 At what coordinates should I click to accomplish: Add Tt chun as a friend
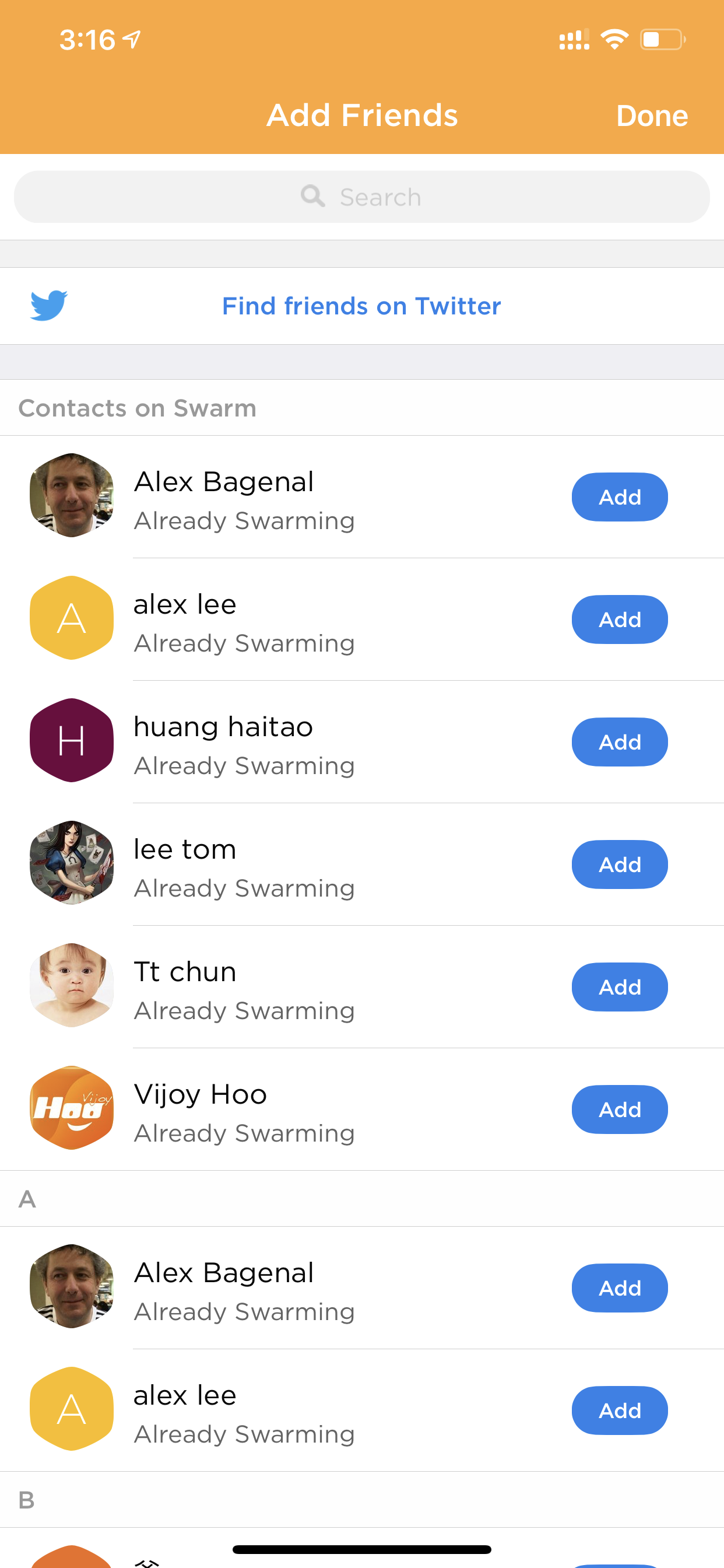coord(619,986)
